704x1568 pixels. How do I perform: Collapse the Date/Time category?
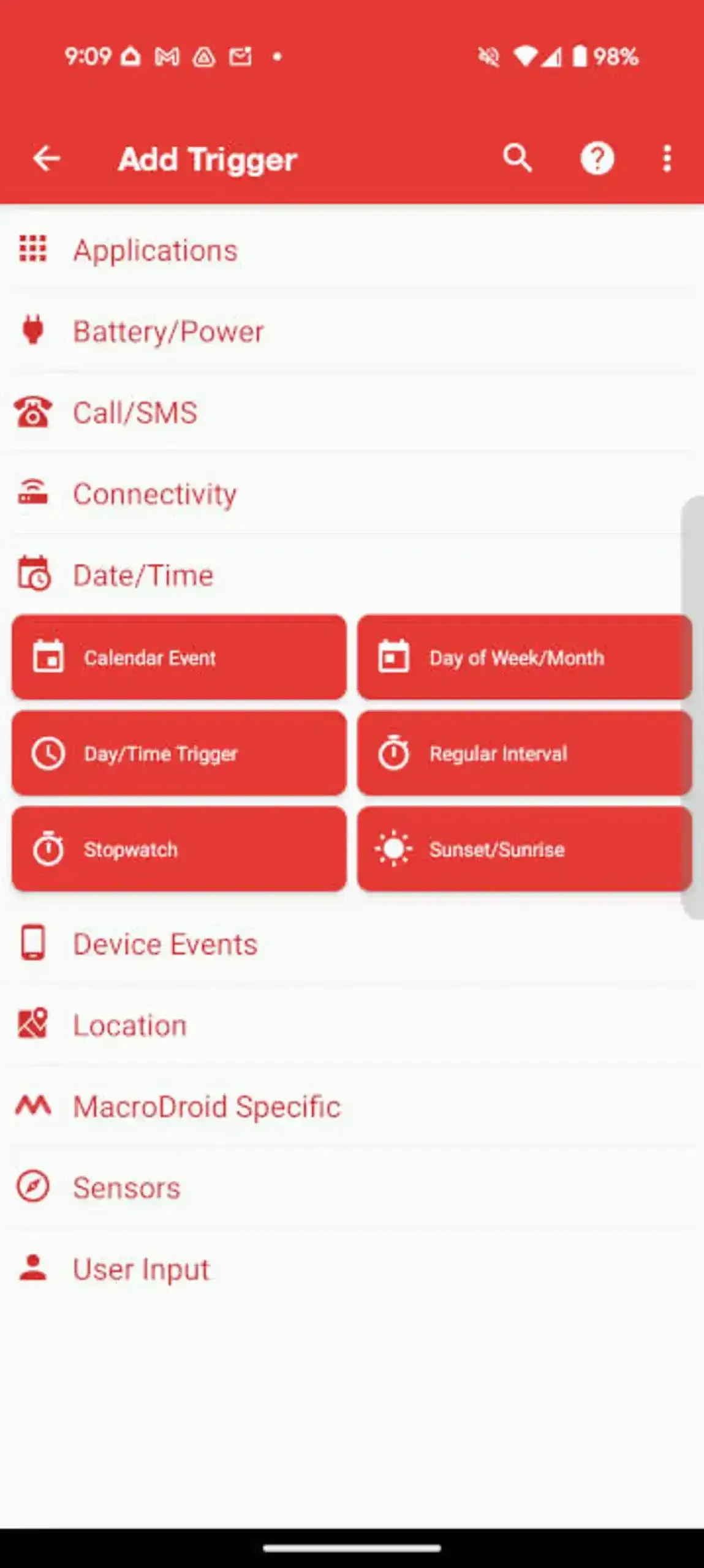[x=142, y=575]
